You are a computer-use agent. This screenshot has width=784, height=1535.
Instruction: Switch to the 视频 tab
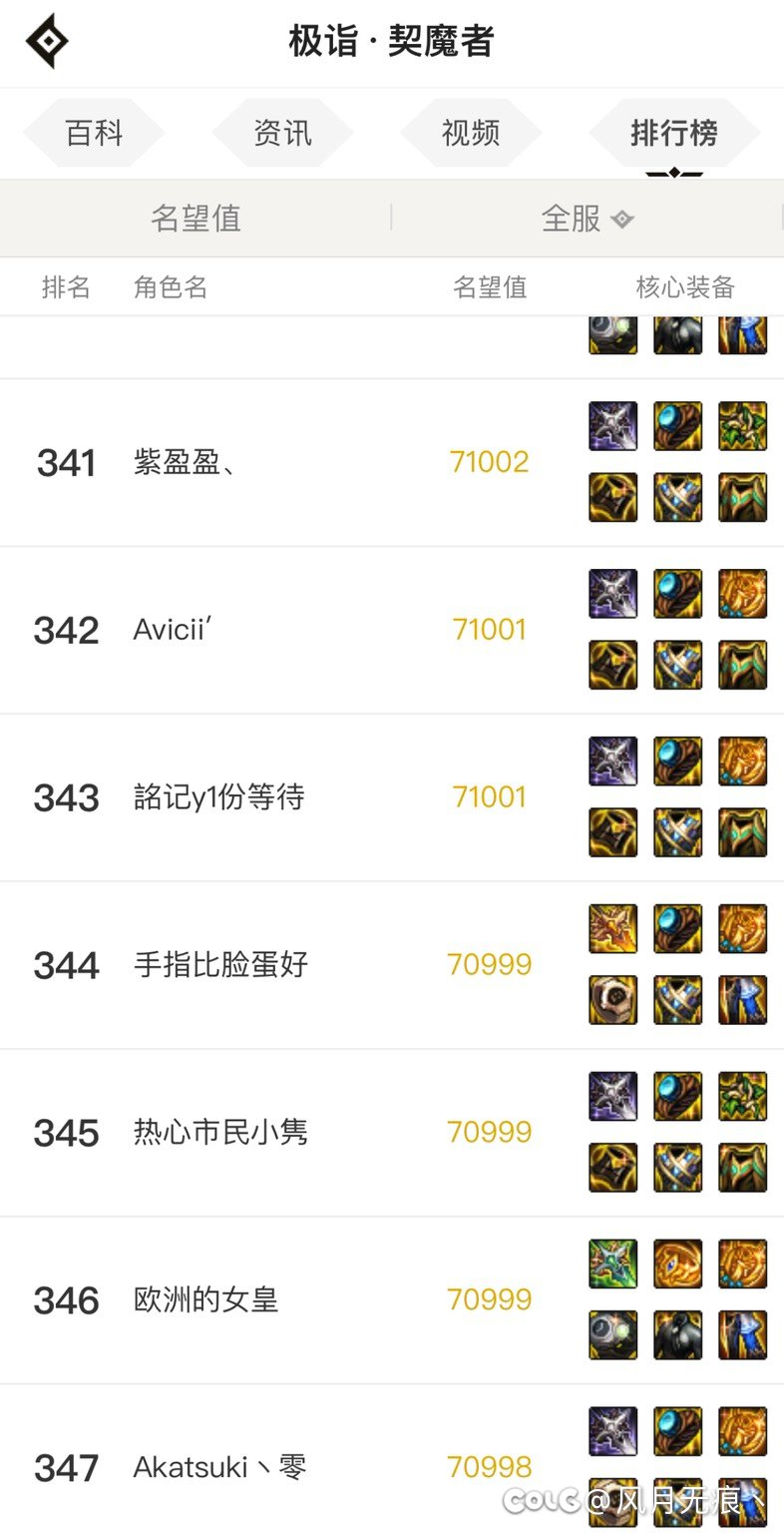tap(471, 133)
